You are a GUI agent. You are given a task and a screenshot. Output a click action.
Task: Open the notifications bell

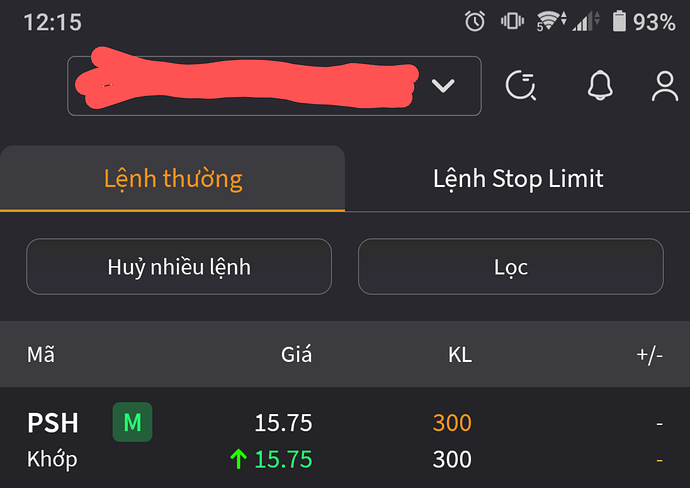[599, 86]
